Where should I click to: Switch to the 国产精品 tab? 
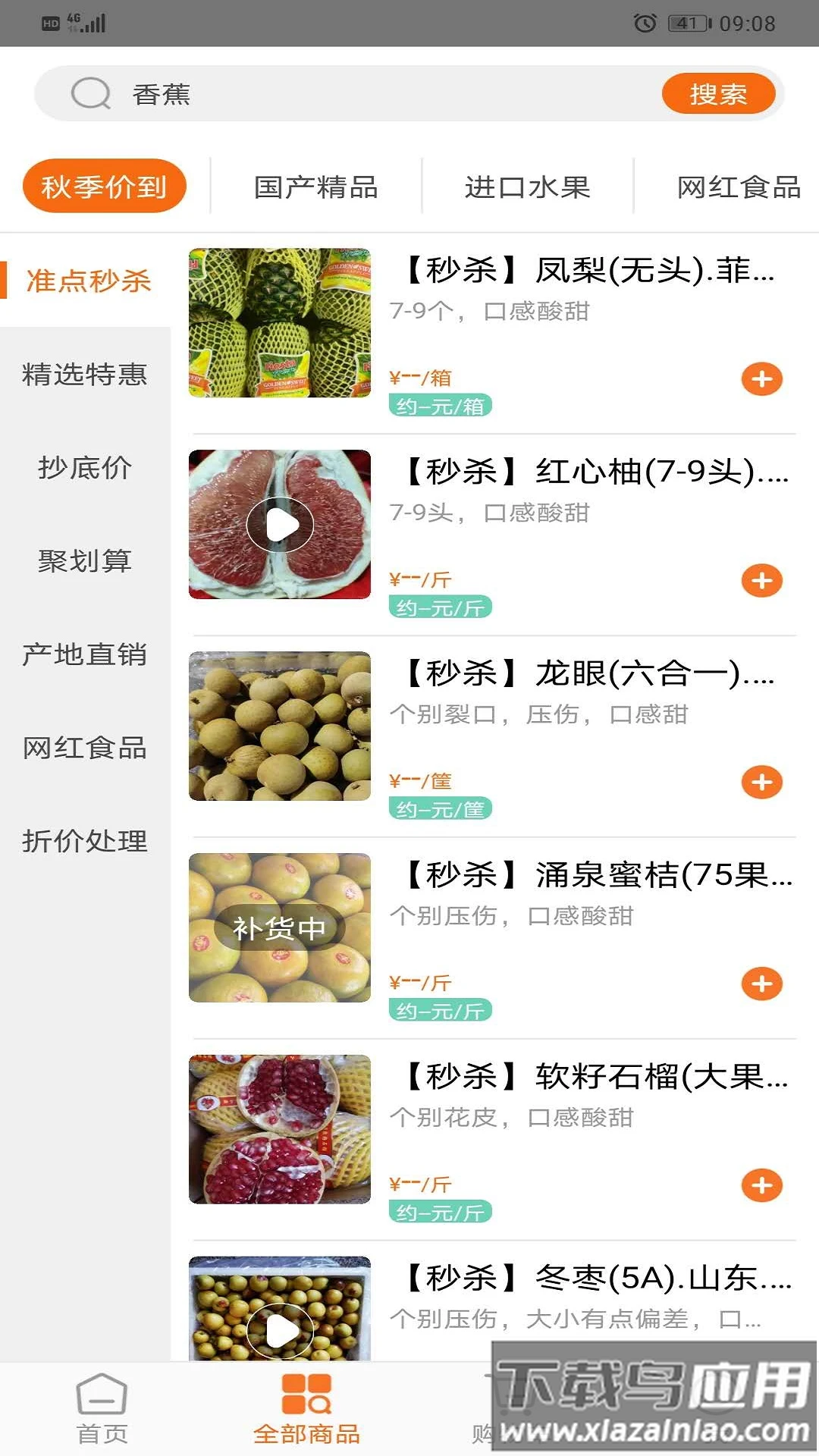pos(315,187)
